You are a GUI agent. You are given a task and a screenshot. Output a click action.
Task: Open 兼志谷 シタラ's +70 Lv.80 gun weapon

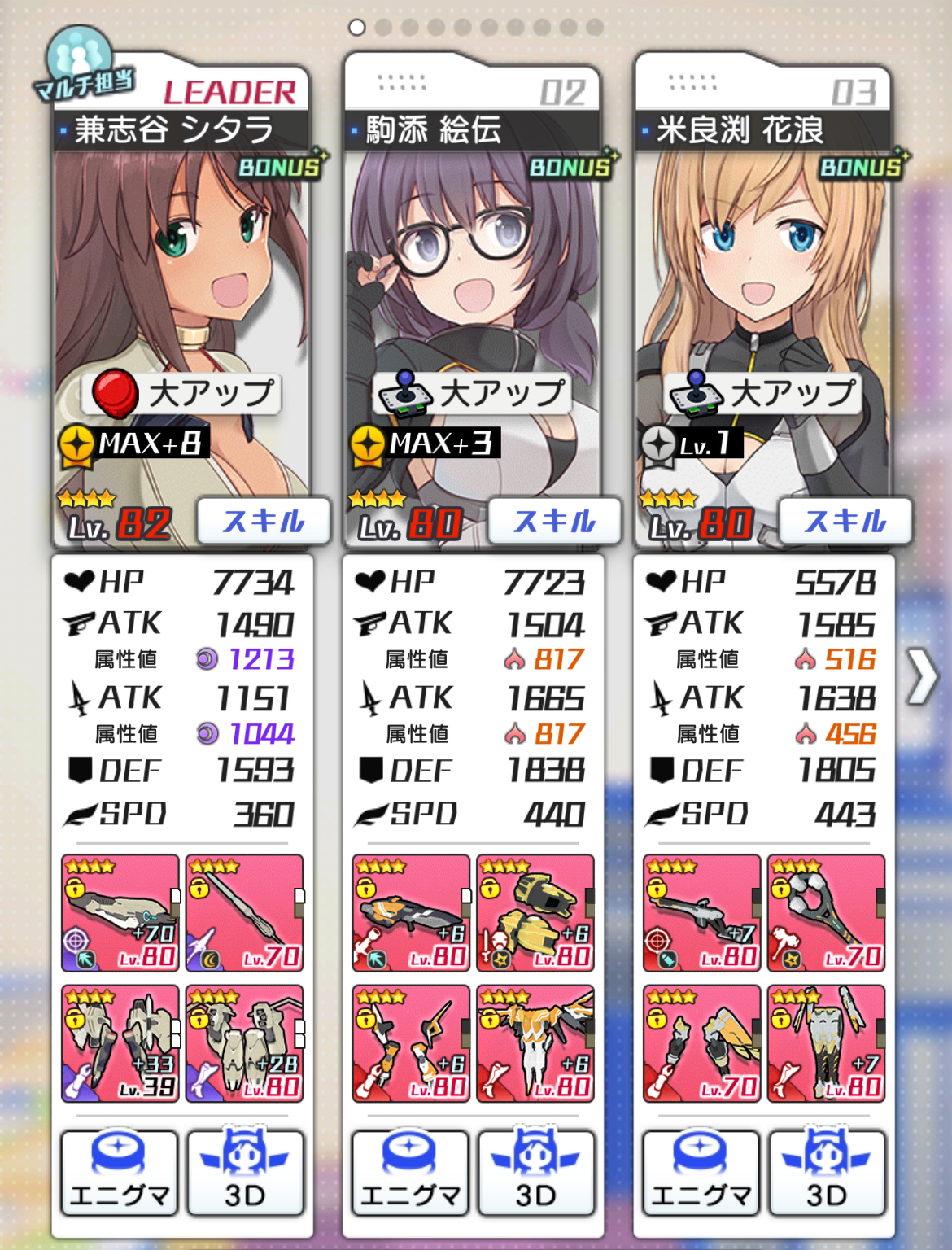point(120,913)
